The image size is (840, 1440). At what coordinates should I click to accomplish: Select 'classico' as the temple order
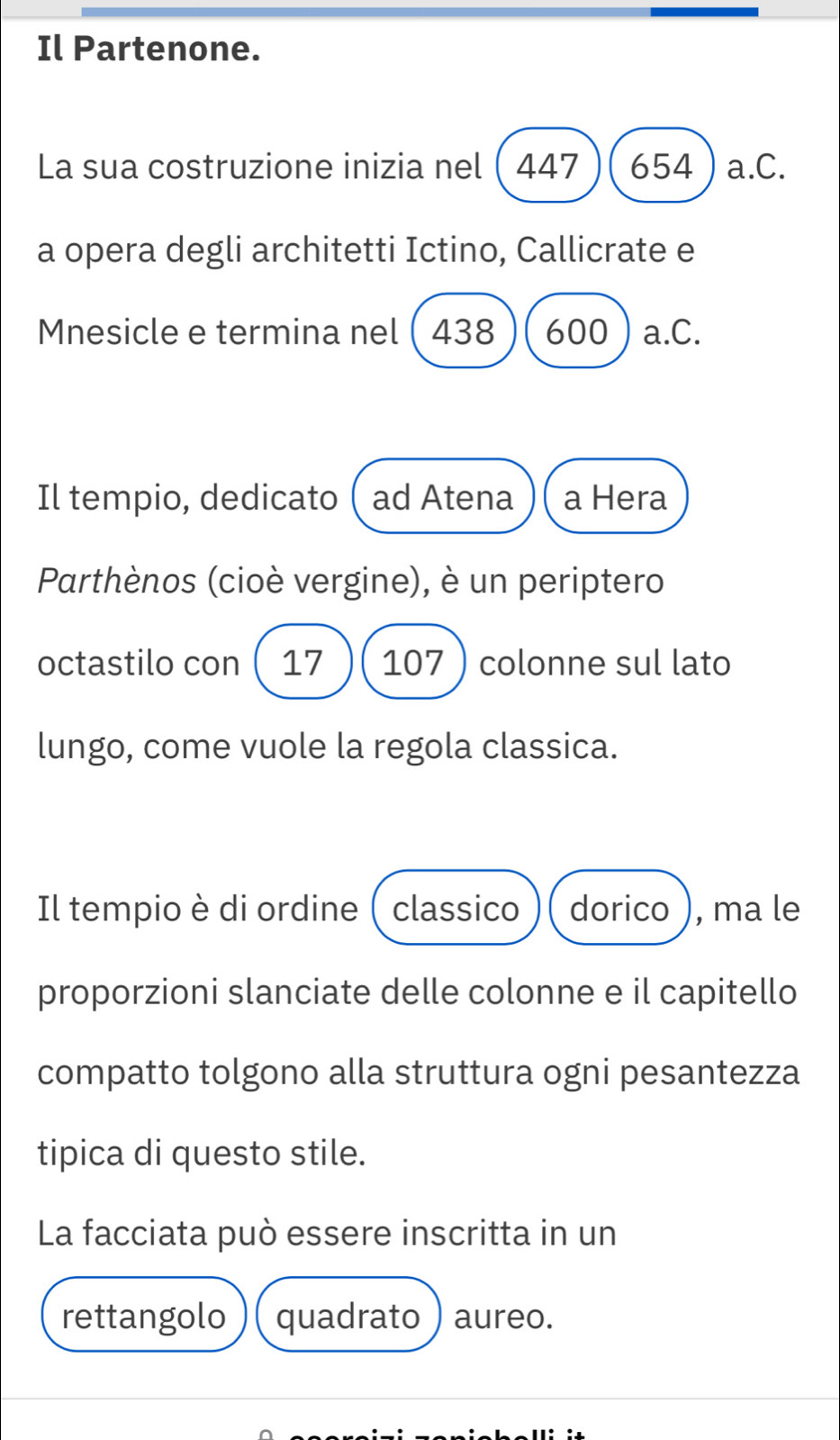456,908
